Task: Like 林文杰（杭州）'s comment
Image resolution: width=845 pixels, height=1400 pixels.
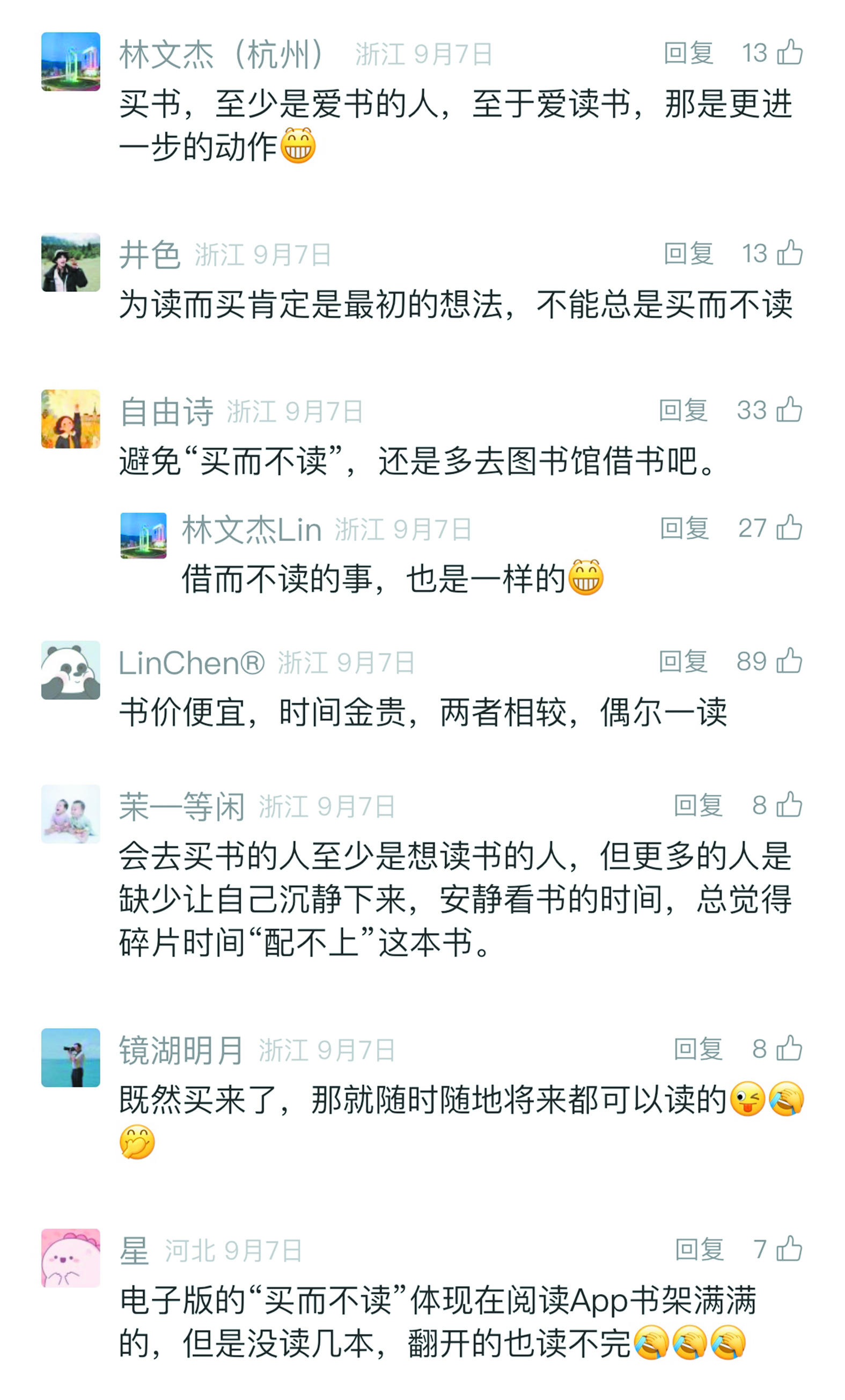Action: [789, 52]
